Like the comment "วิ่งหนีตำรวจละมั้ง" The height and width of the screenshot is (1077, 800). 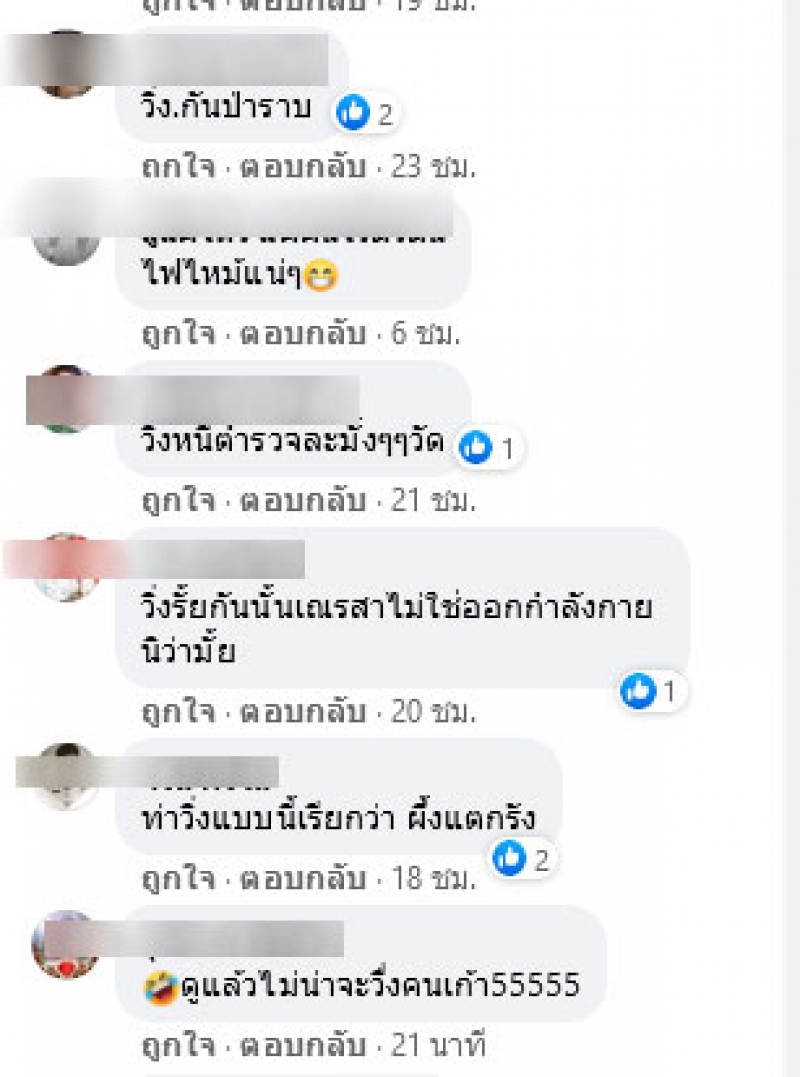(x=177, y=501)
